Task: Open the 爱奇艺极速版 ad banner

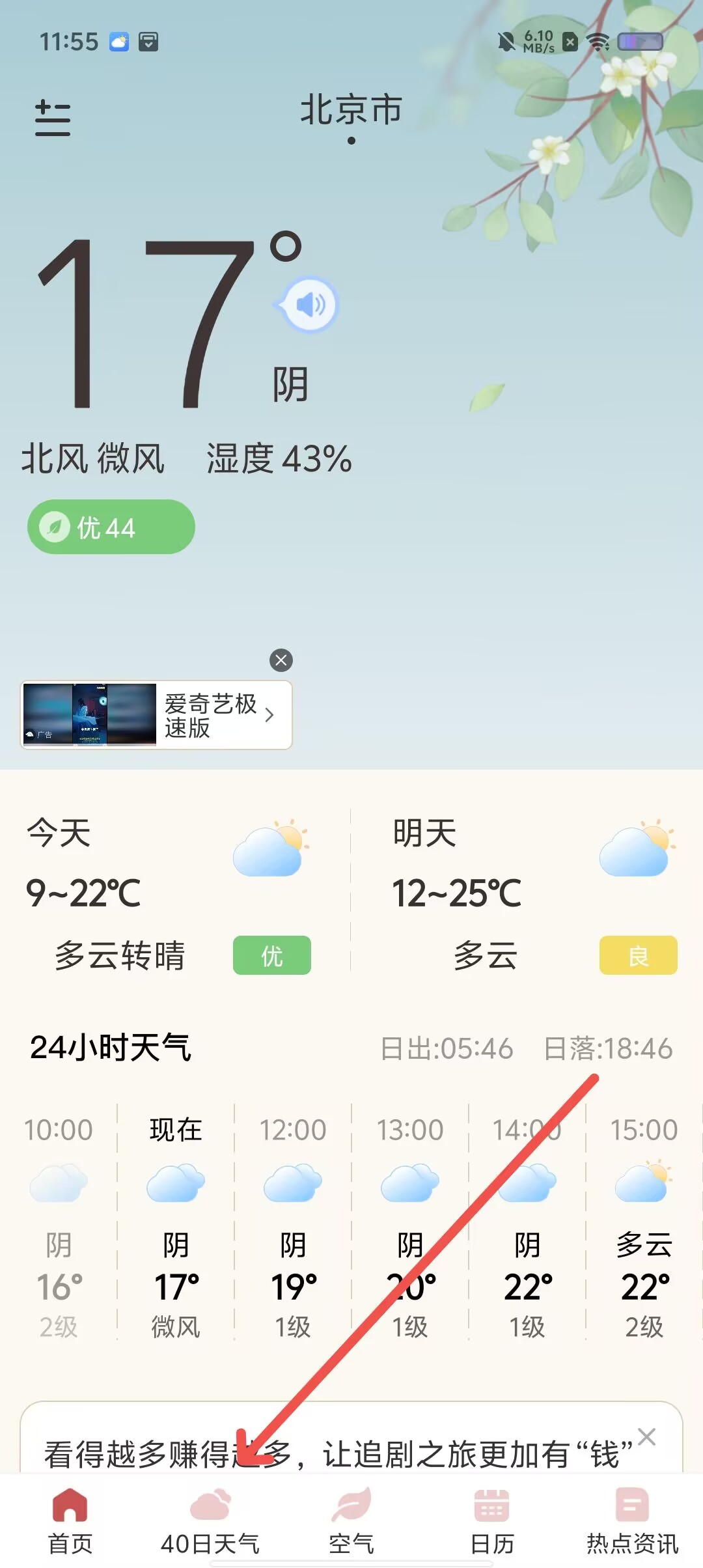Action: click(x=156, y=715)
